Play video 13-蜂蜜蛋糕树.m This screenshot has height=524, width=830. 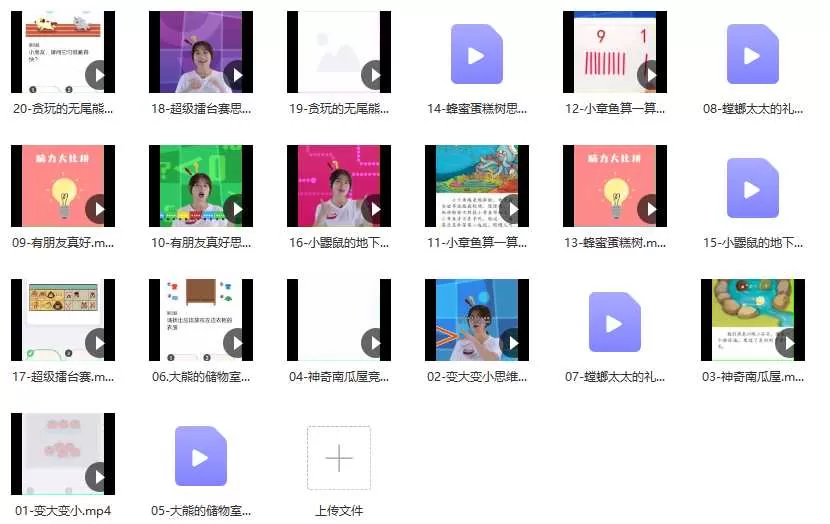point(650,209)
